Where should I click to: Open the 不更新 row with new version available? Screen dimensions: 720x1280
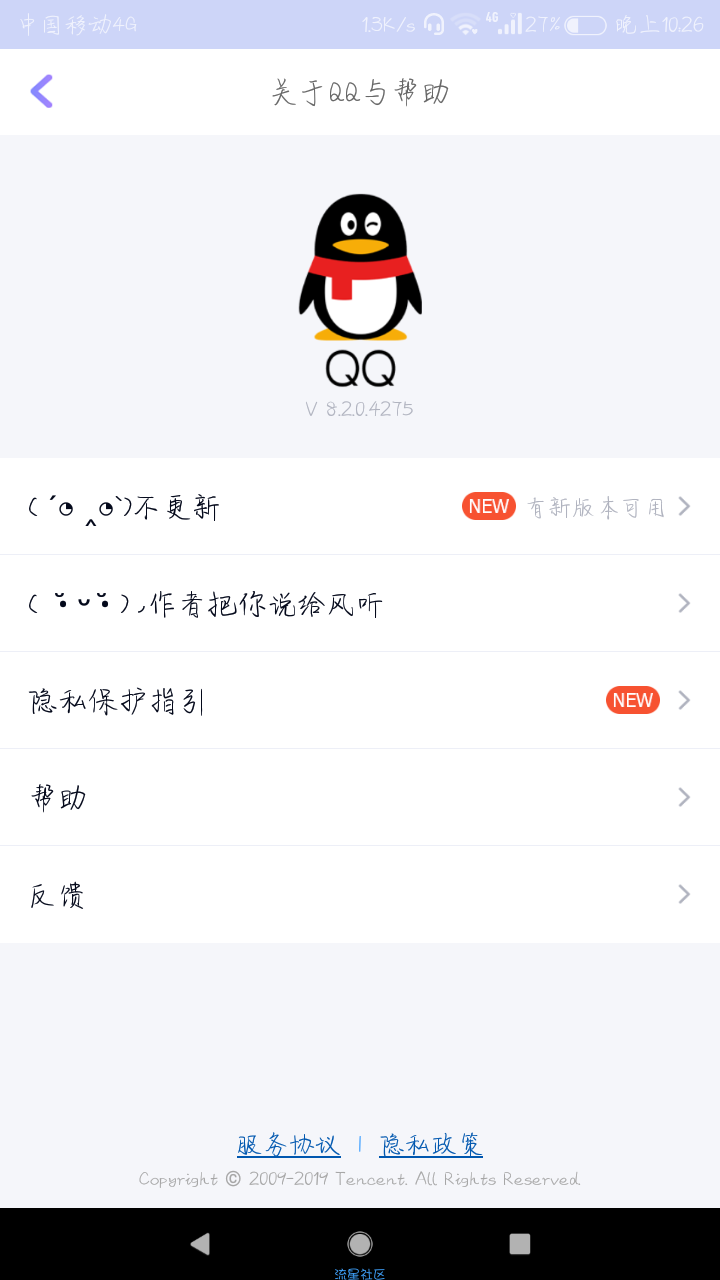coord(360,507)
